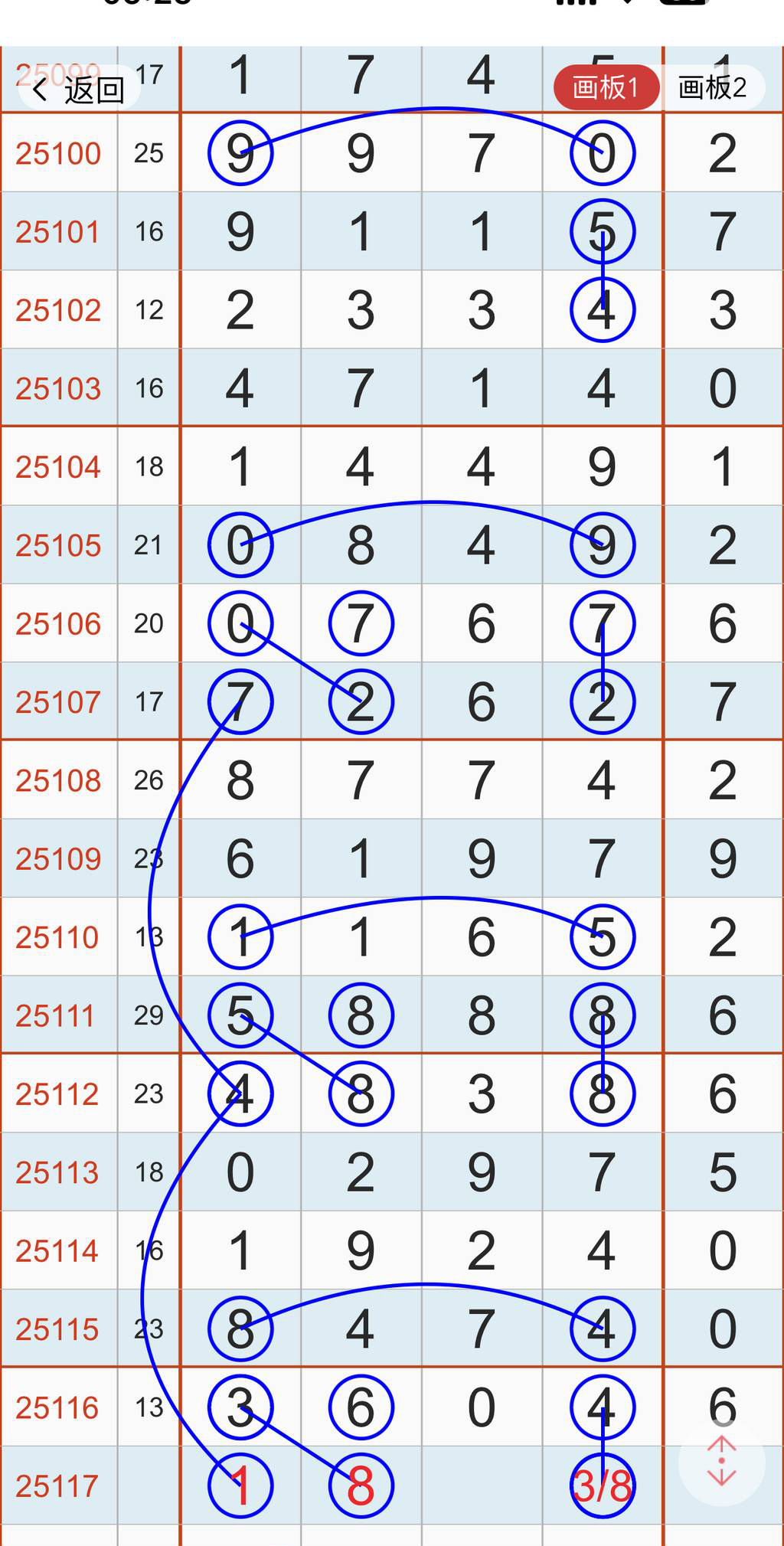
Task: Tap the circled 5 in row 25101
Action: [x=603, y=232]
